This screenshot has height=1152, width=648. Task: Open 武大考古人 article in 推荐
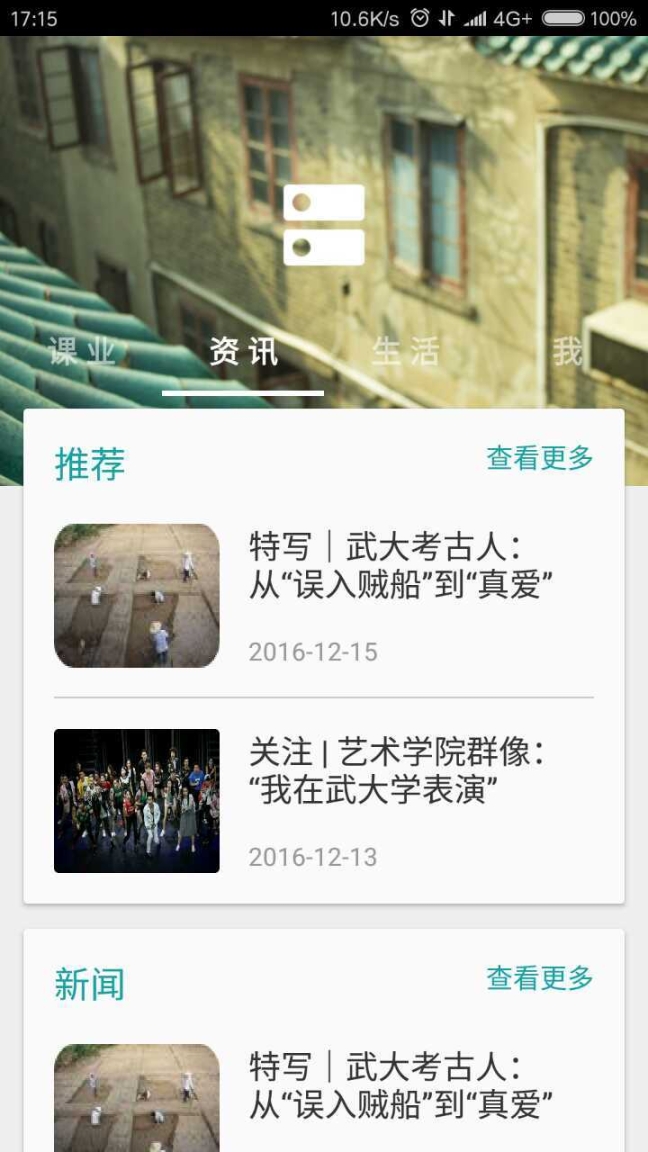point(324,595)
